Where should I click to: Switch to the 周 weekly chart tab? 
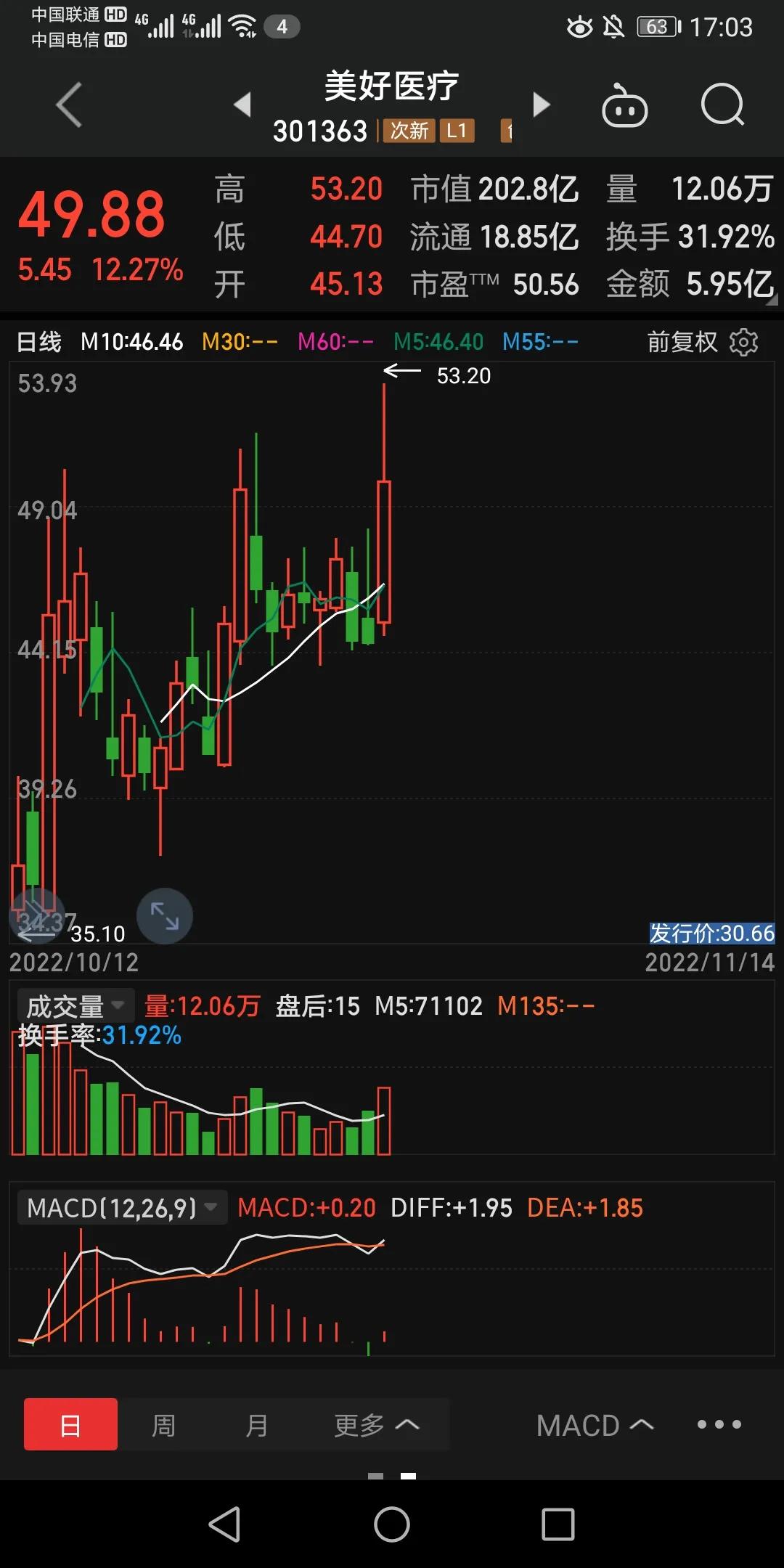pyautogui.click(x=163, y=1425)
